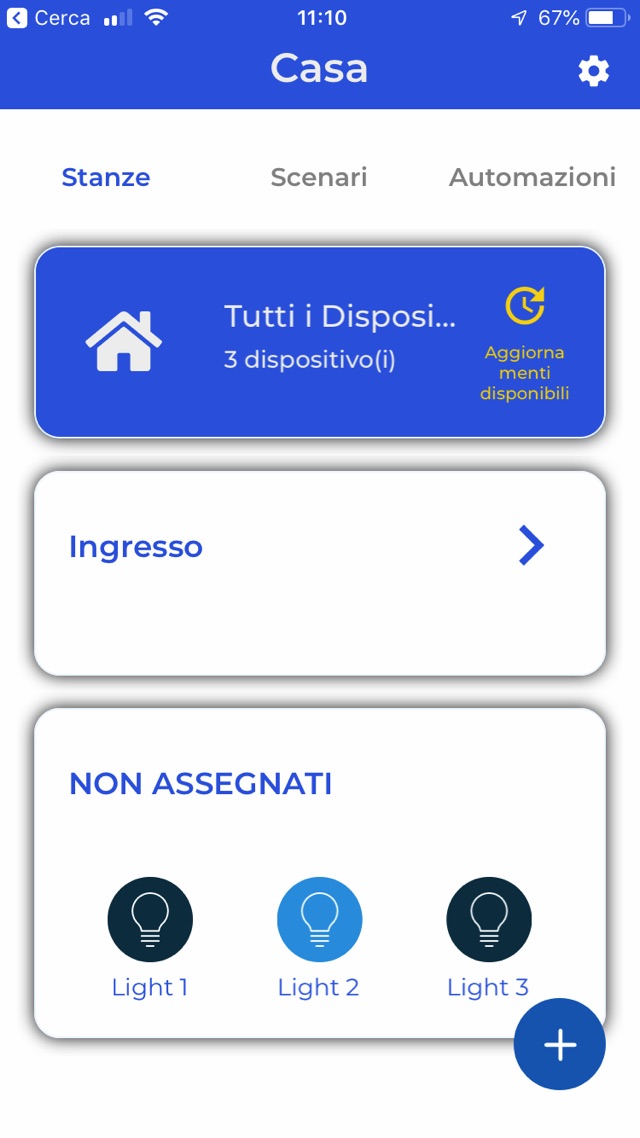Switch to the Automazioni tab

(x=532, y=177)
